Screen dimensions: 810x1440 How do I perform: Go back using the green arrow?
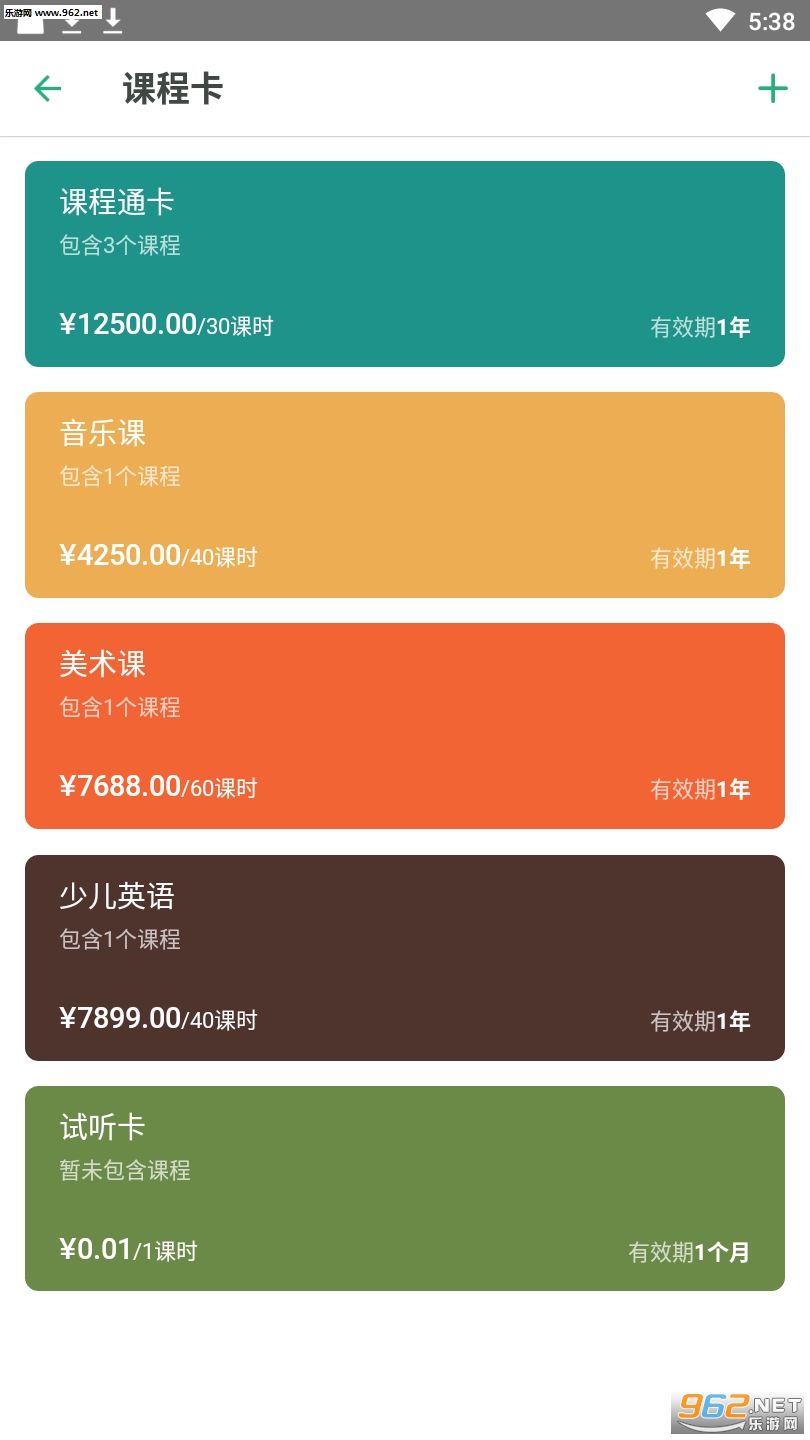click(47, 89)
